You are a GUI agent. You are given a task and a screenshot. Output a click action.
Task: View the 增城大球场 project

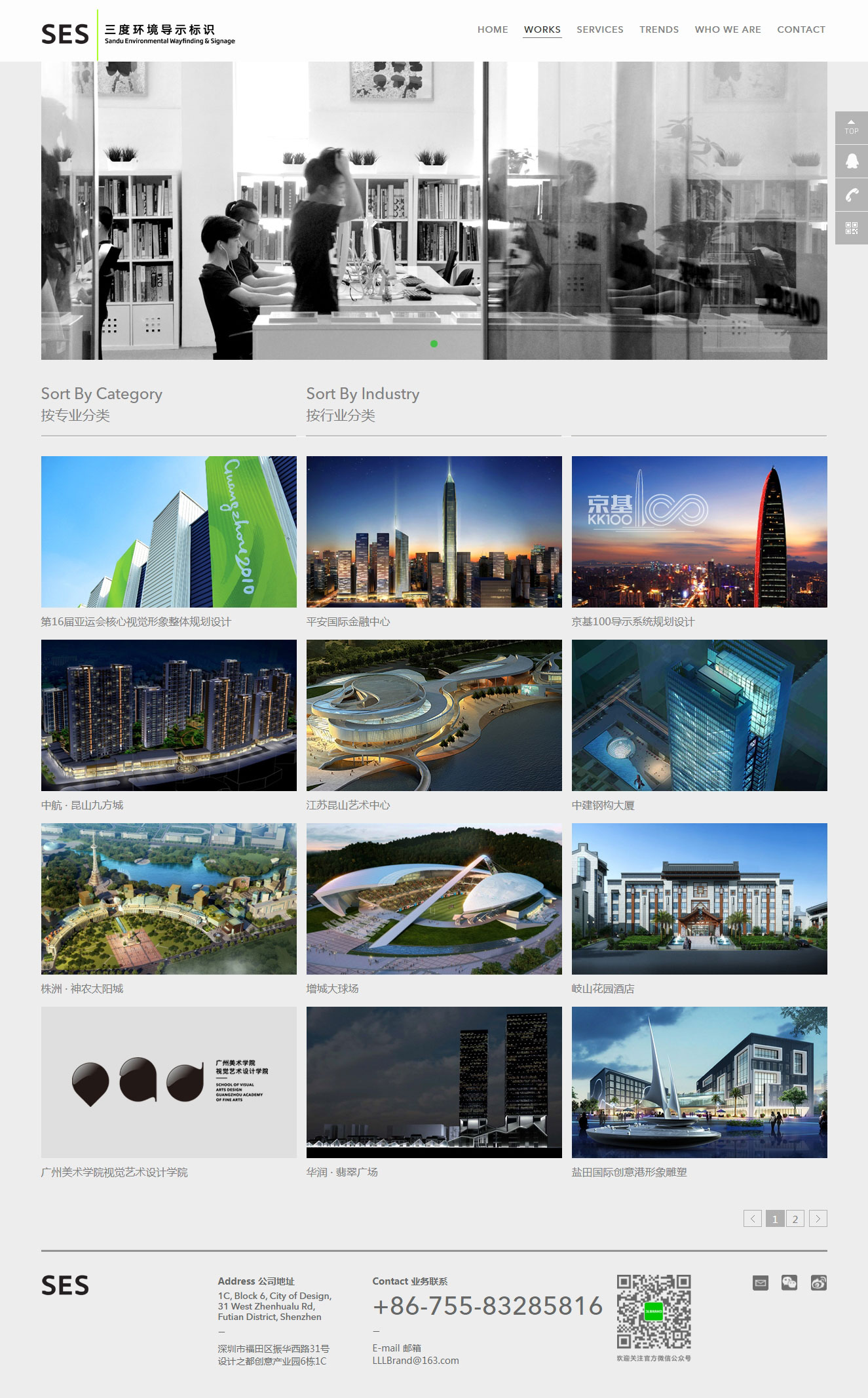click(x=434, y=899)
